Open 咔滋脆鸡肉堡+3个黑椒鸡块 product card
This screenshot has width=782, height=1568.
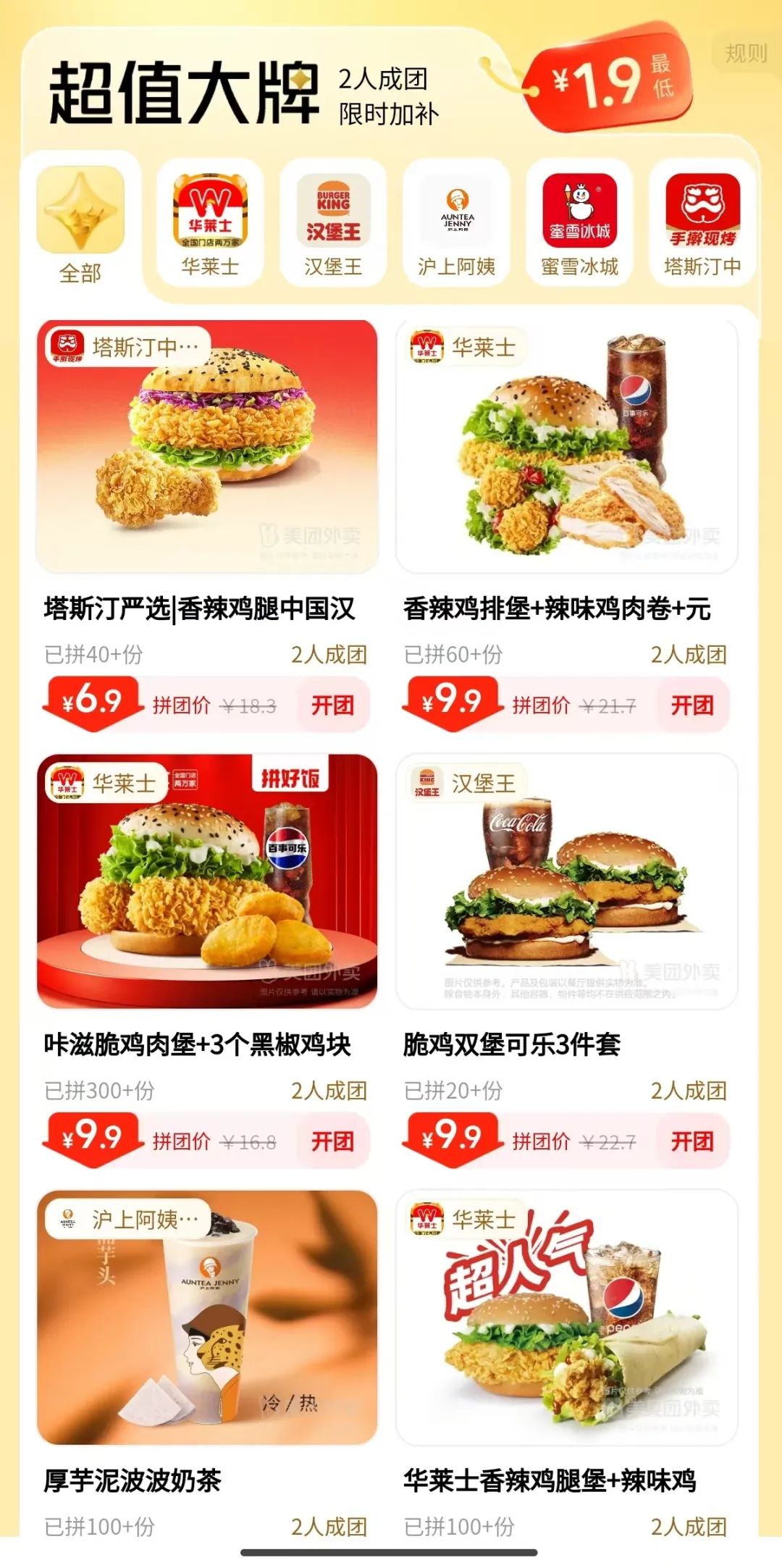(x=207, y=882)
